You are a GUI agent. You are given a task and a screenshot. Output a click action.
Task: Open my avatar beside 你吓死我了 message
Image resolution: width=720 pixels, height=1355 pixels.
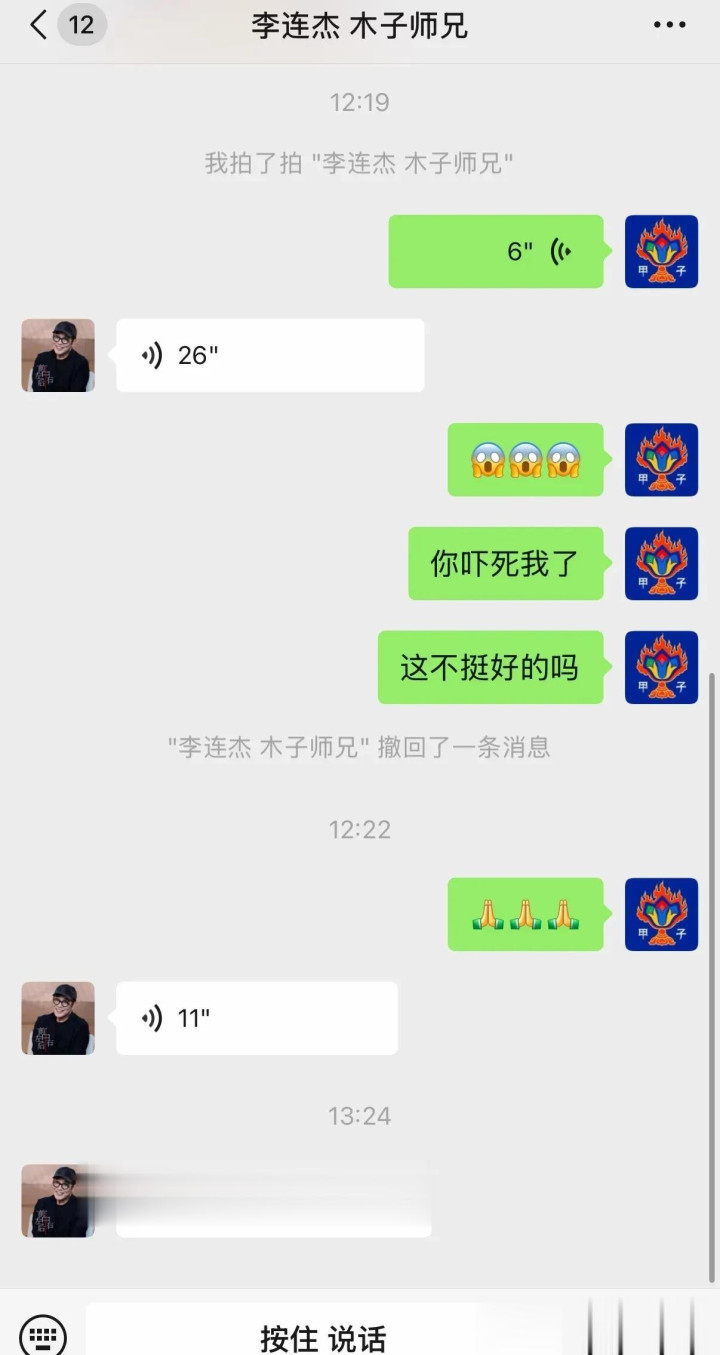pos(661,564)
